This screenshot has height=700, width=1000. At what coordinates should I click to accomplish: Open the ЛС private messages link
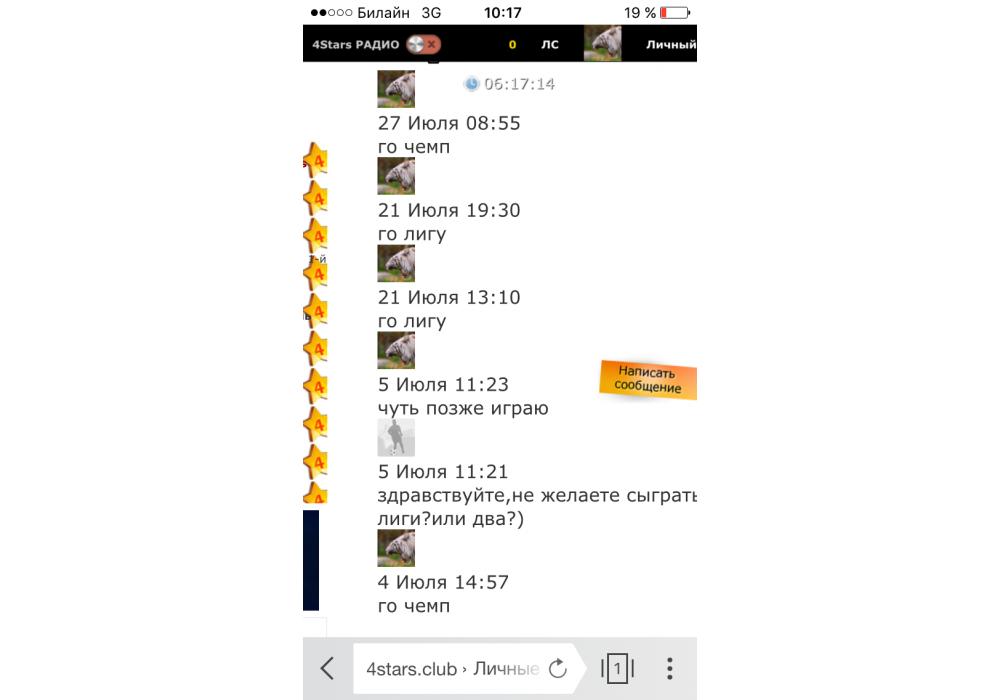tap(550, 45)
